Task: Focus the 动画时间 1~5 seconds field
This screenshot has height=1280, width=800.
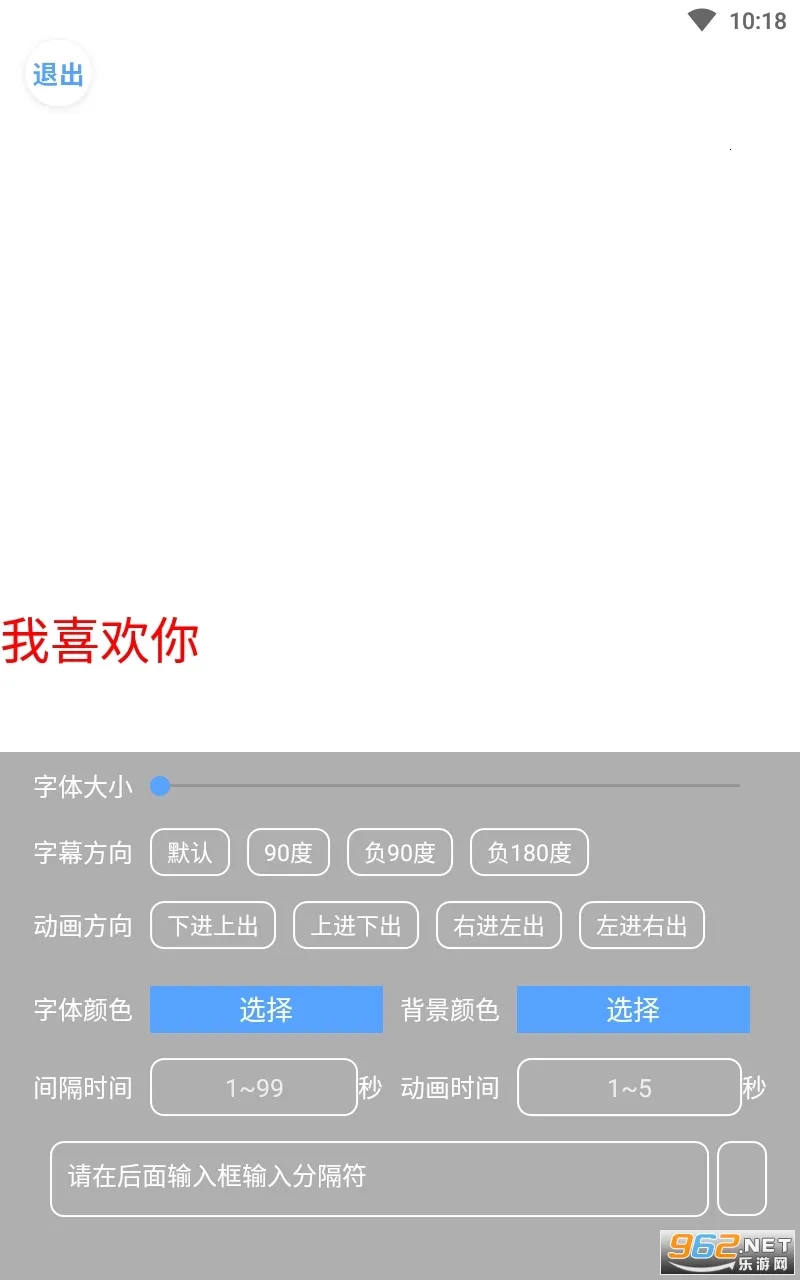Action: pyautogui.click(x=629, y=1087)
